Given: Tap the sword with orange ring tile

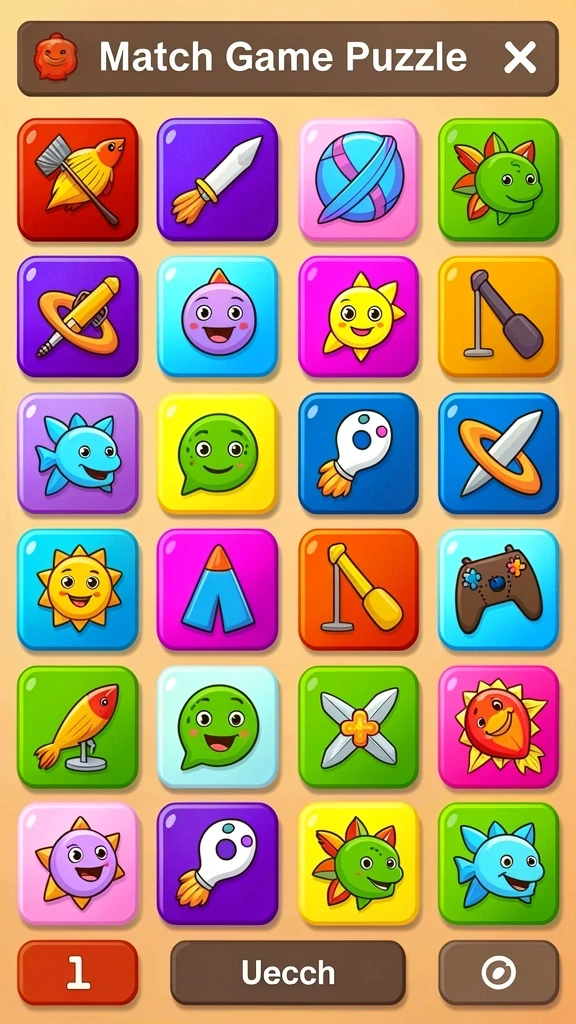Looking at the screenshot, I should pyautogui.click(x=498, y=453).
